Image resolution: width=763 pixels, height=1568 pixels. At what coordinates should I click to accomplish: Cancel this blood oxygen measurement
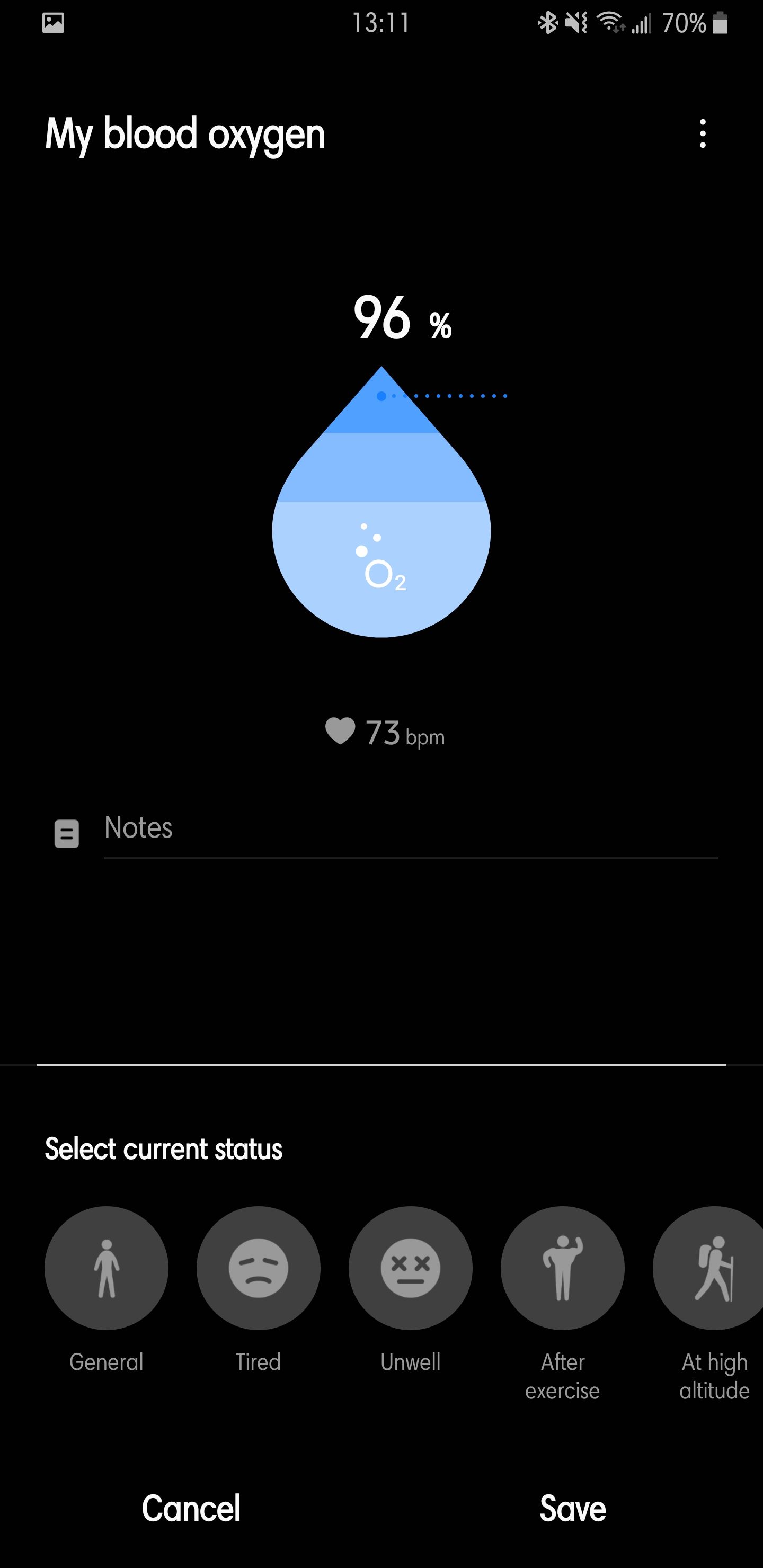[x=191, y=1508]
